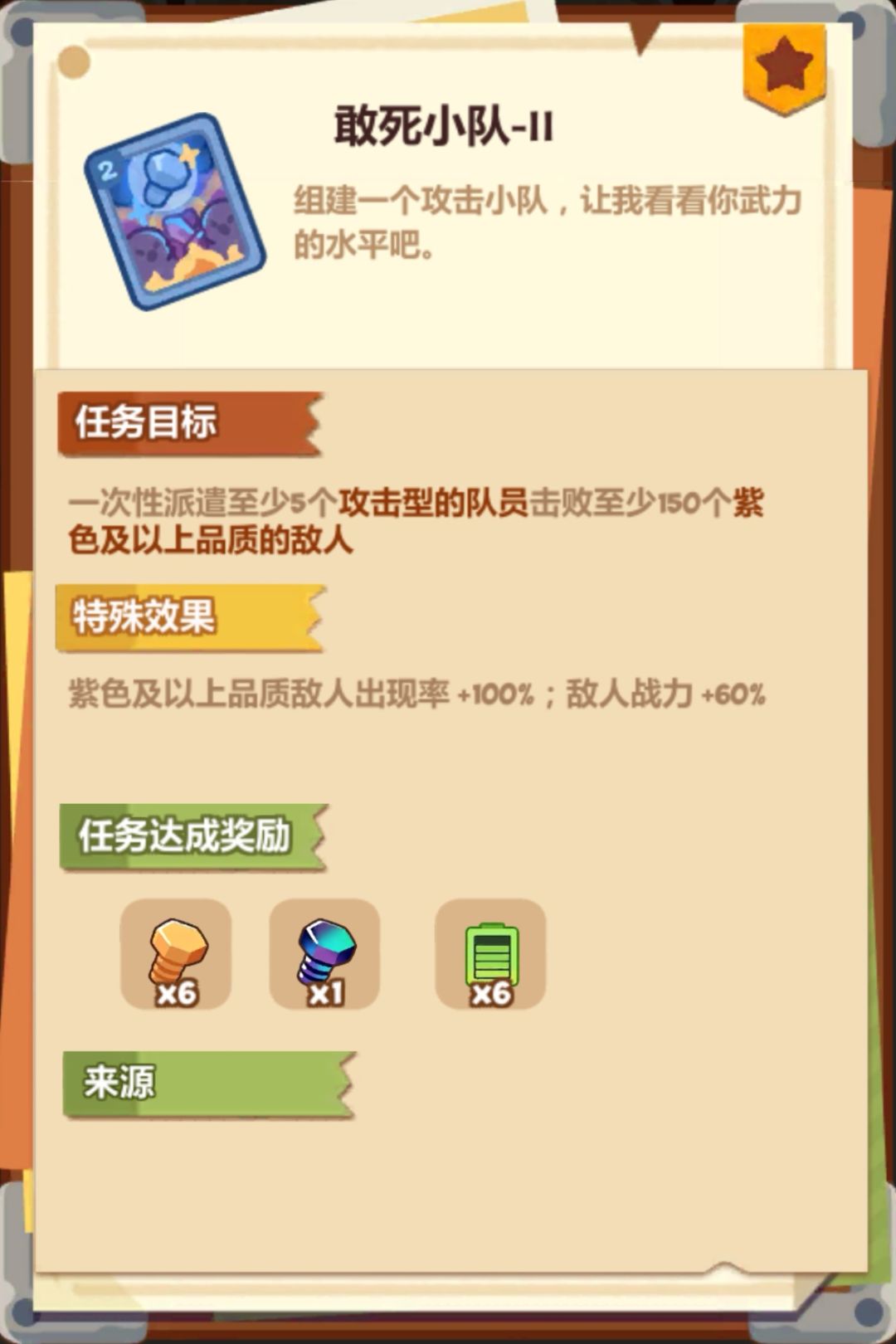The width and height of the screenshot is (896, 1344).
Task: Tap the green battery reward icon
Action: click(x=491, y=954)
